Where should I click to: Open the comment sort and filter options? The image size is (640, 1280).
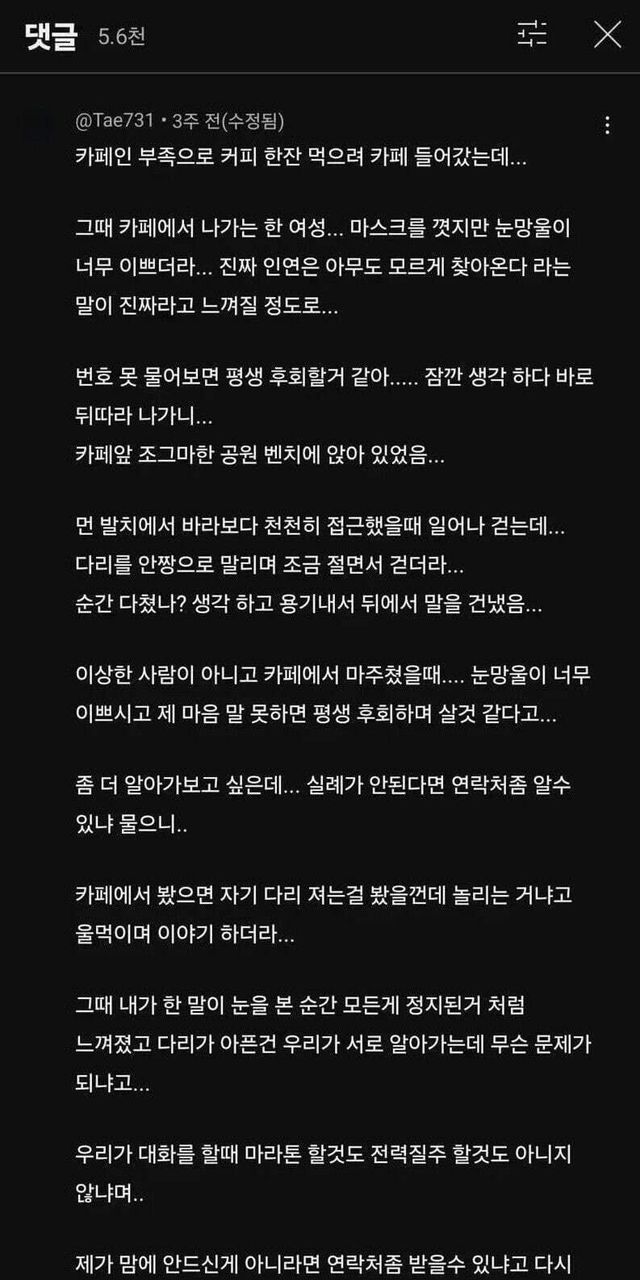pyautogui.click(x=532, y=35)
